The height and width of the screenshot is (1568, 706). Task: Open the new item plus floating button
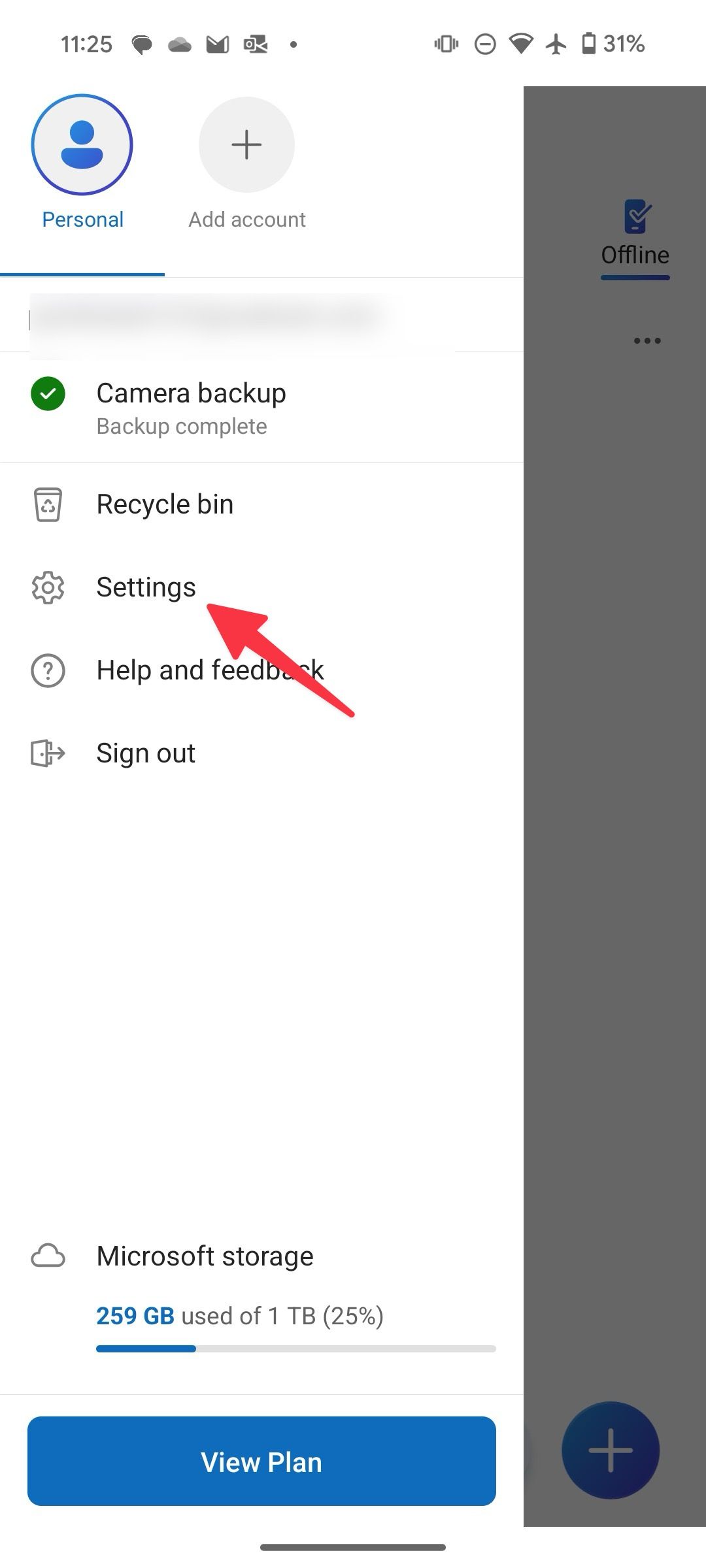pos(611,1449)
